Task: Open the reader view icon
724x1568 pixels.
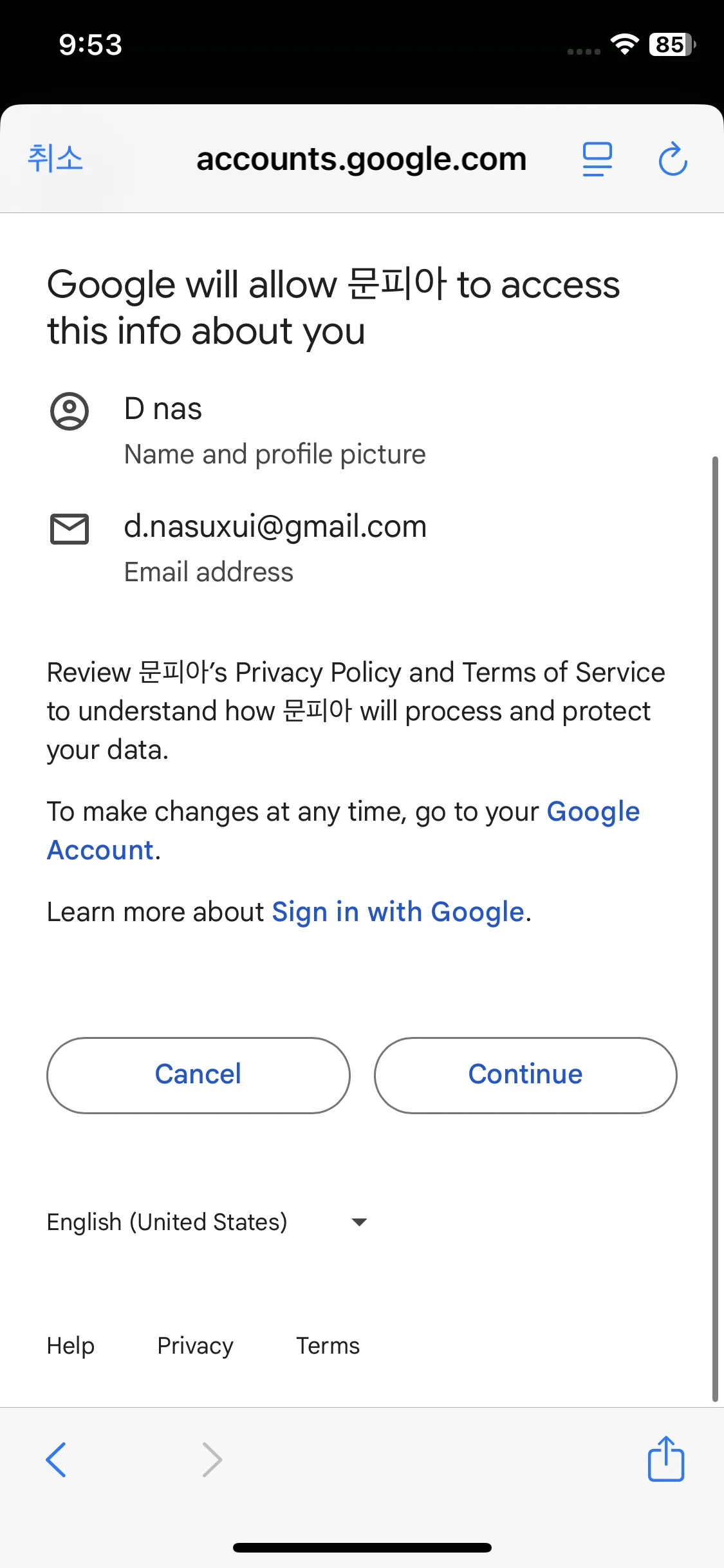Action: [x=597, y=159]
